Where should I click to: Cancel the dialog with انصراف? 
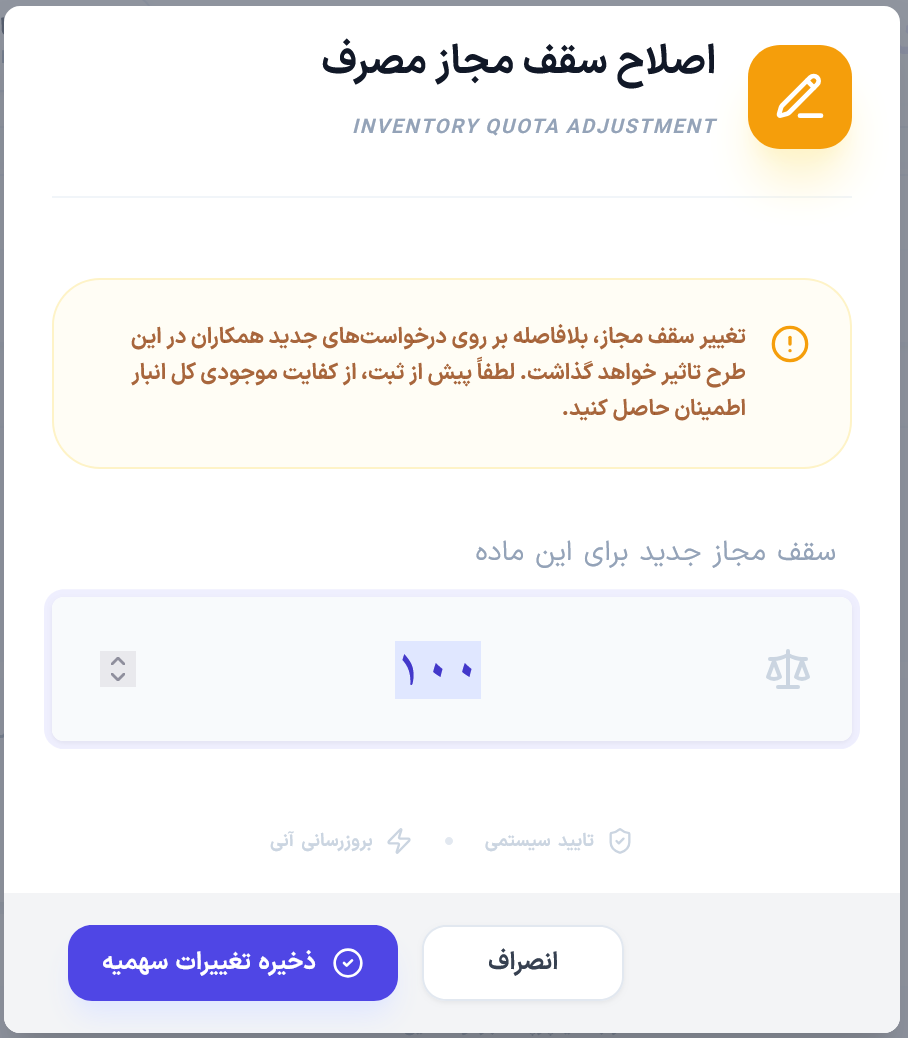[x=523, y=963]
